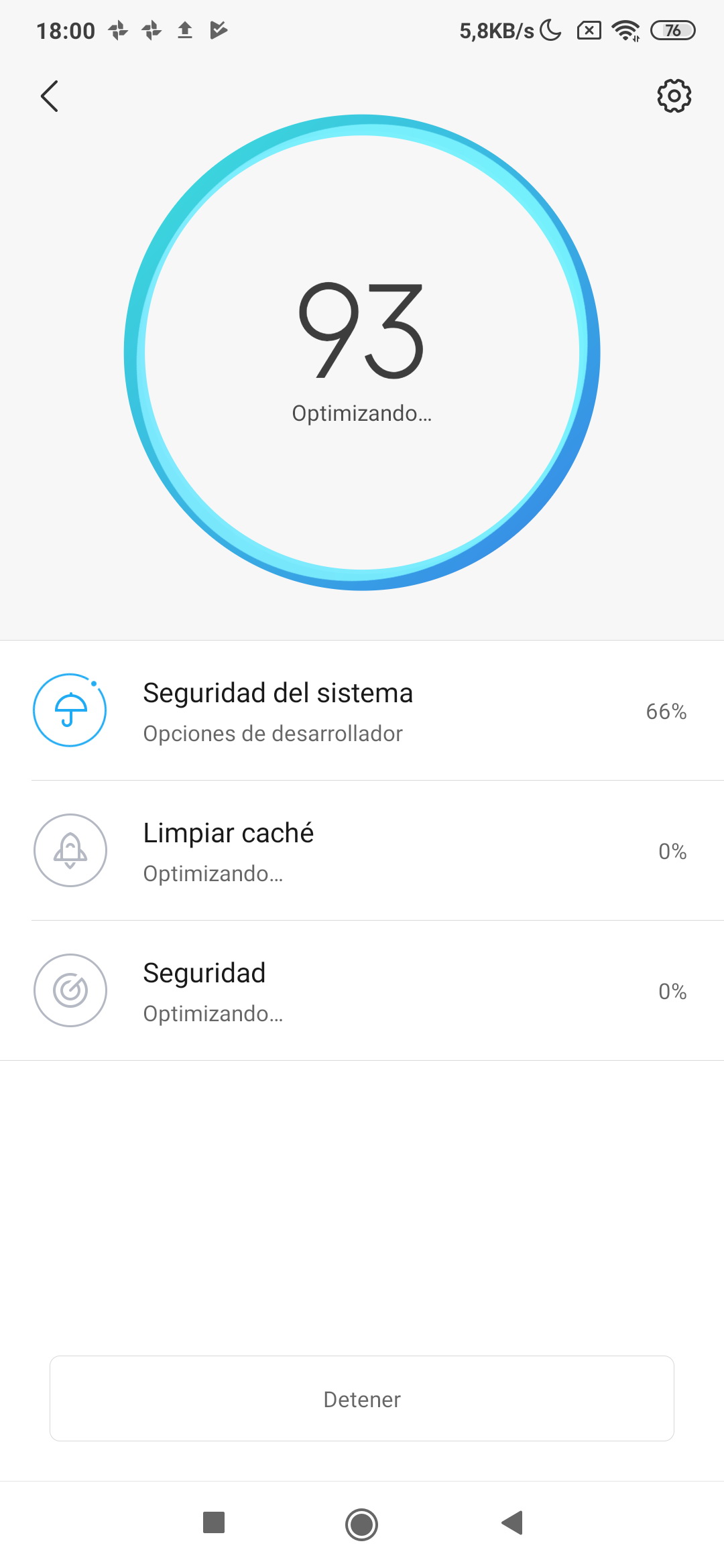Tap the Detener button to stop optimizing
Screen dimensions: 724x1568
point(362,1398)
